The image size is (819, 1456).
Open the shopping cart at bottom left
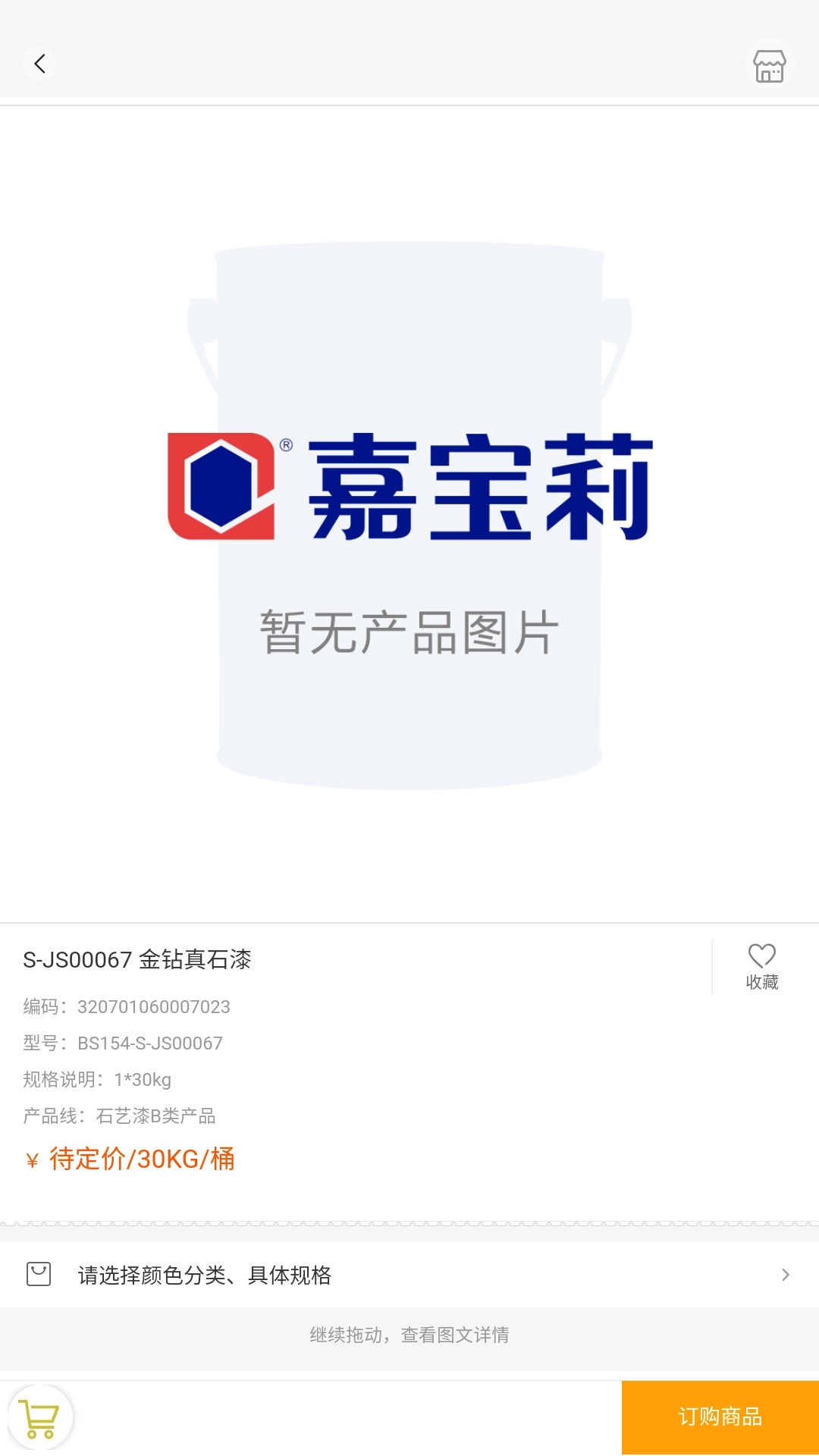click(x=39, y=1417)
